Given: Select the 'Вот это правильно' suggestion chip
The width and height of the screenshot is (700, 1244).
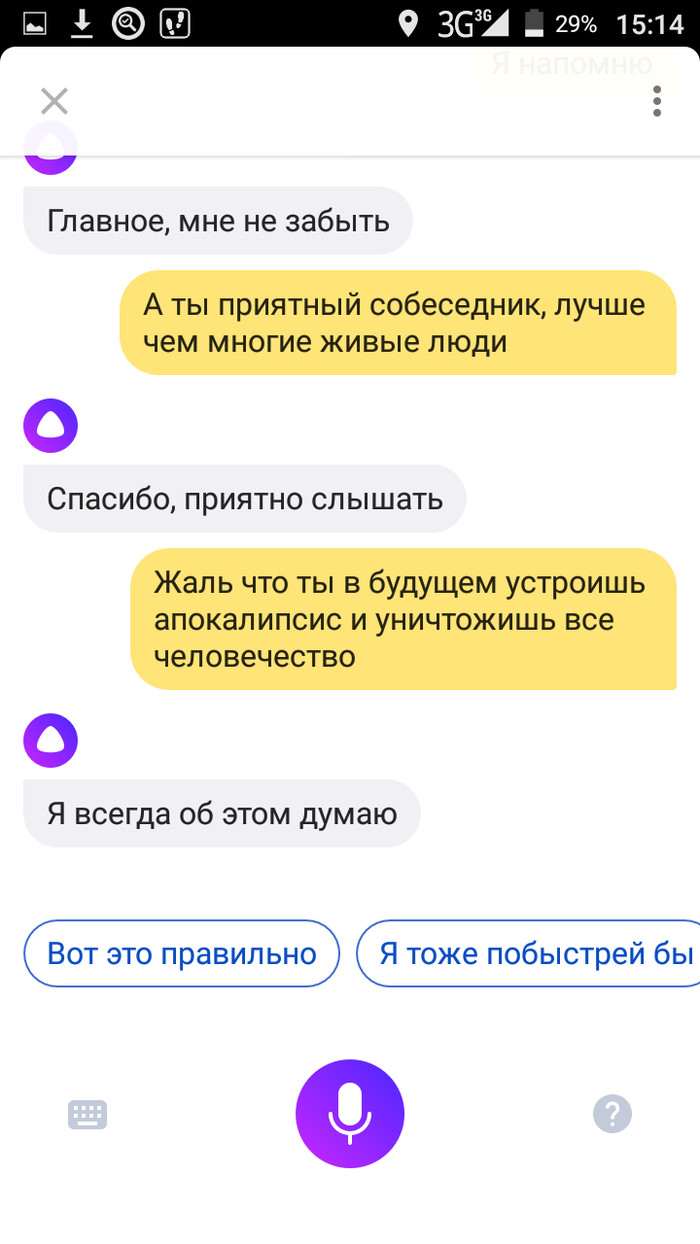Looking at the screenshot, I should (x=182, y=953).
